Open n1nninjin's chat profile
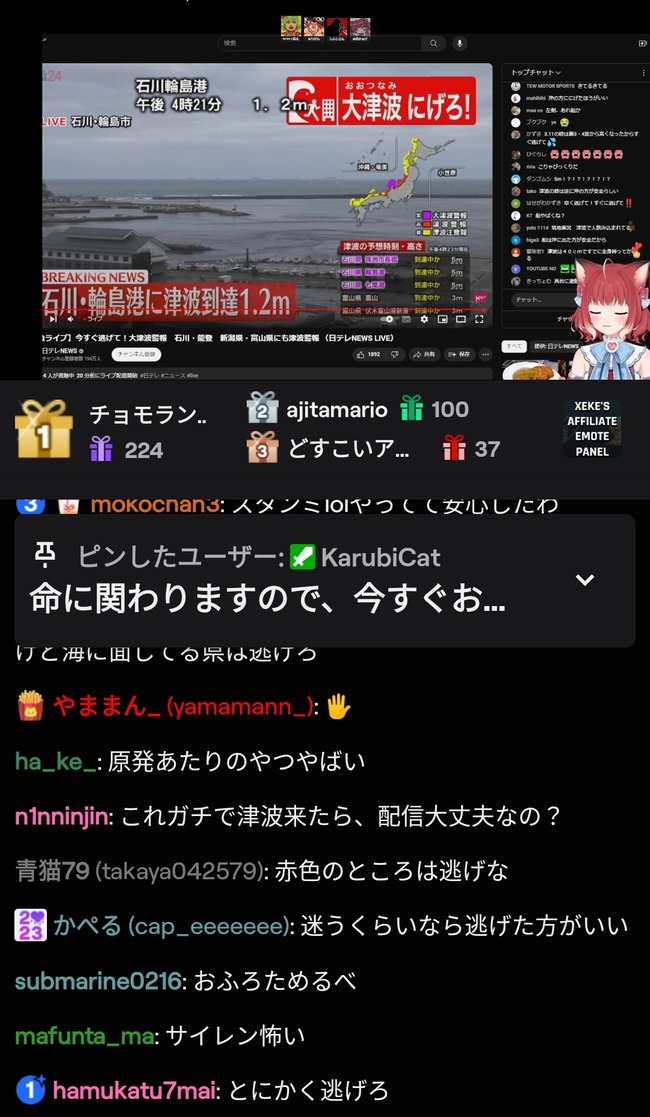650x1117 pixels. [x=61, y=816]
